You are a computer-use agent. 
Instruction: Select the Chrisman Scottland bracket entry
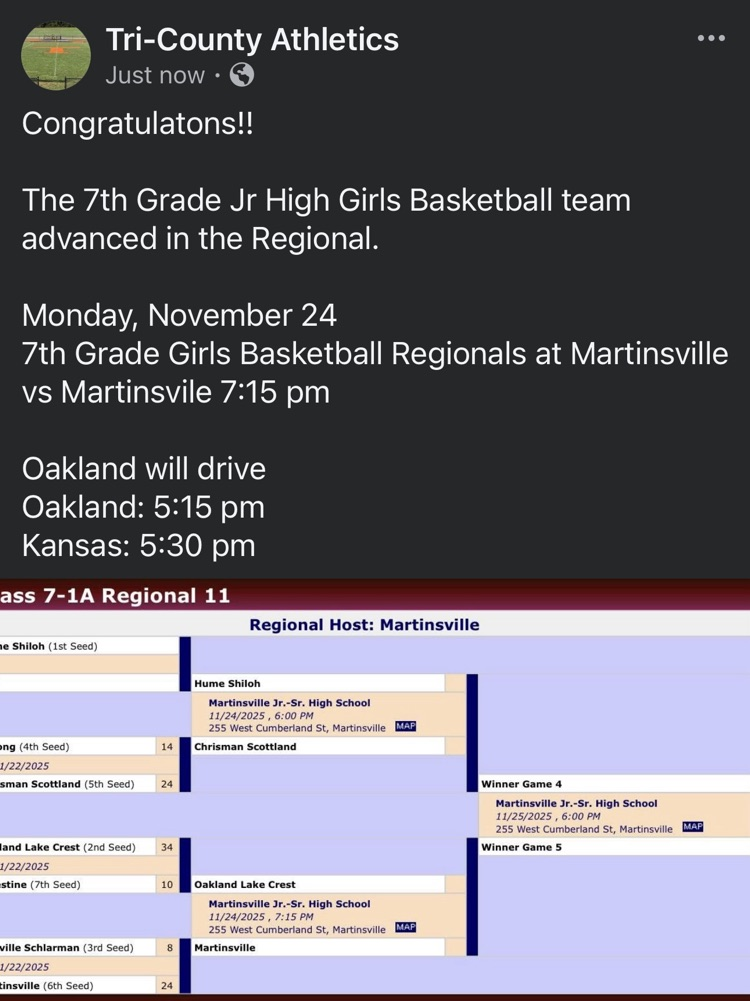point(280,747)
